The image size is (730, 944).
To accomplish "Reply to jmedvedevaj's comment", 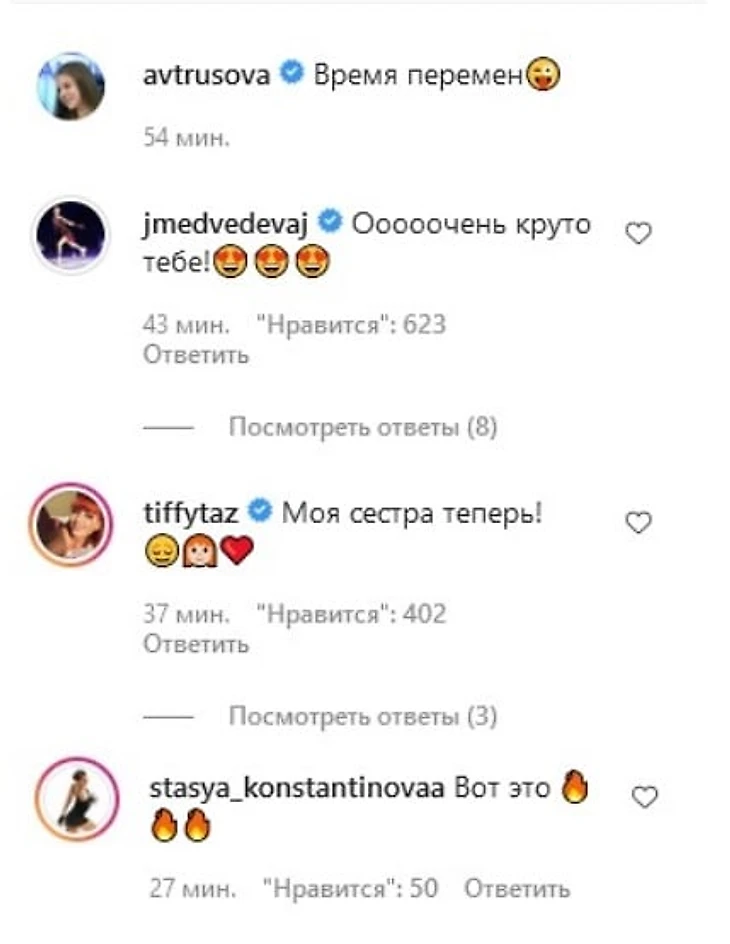I will 195,356.
